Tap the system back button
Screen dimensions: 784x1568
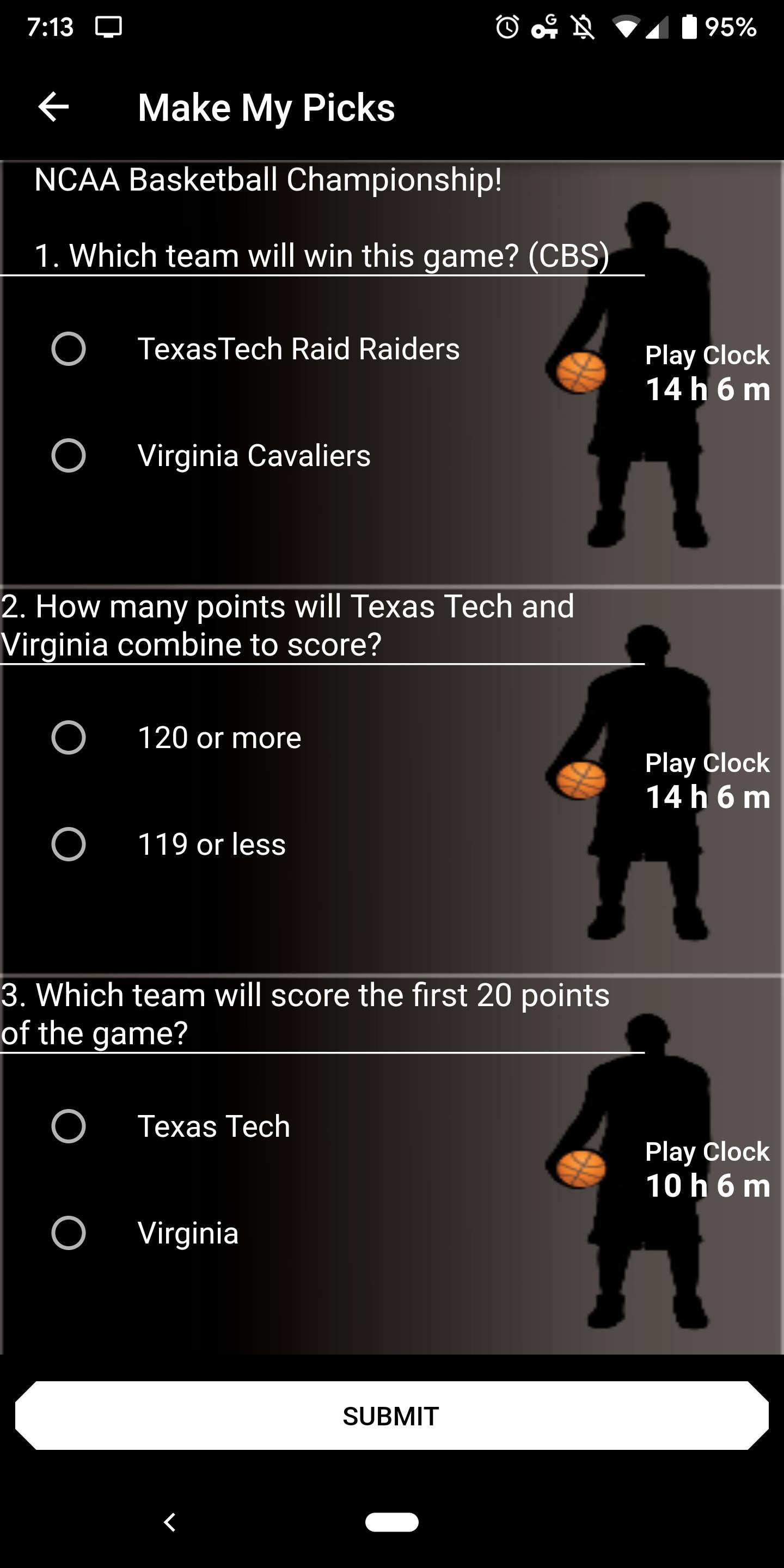tap(170, 1522)
